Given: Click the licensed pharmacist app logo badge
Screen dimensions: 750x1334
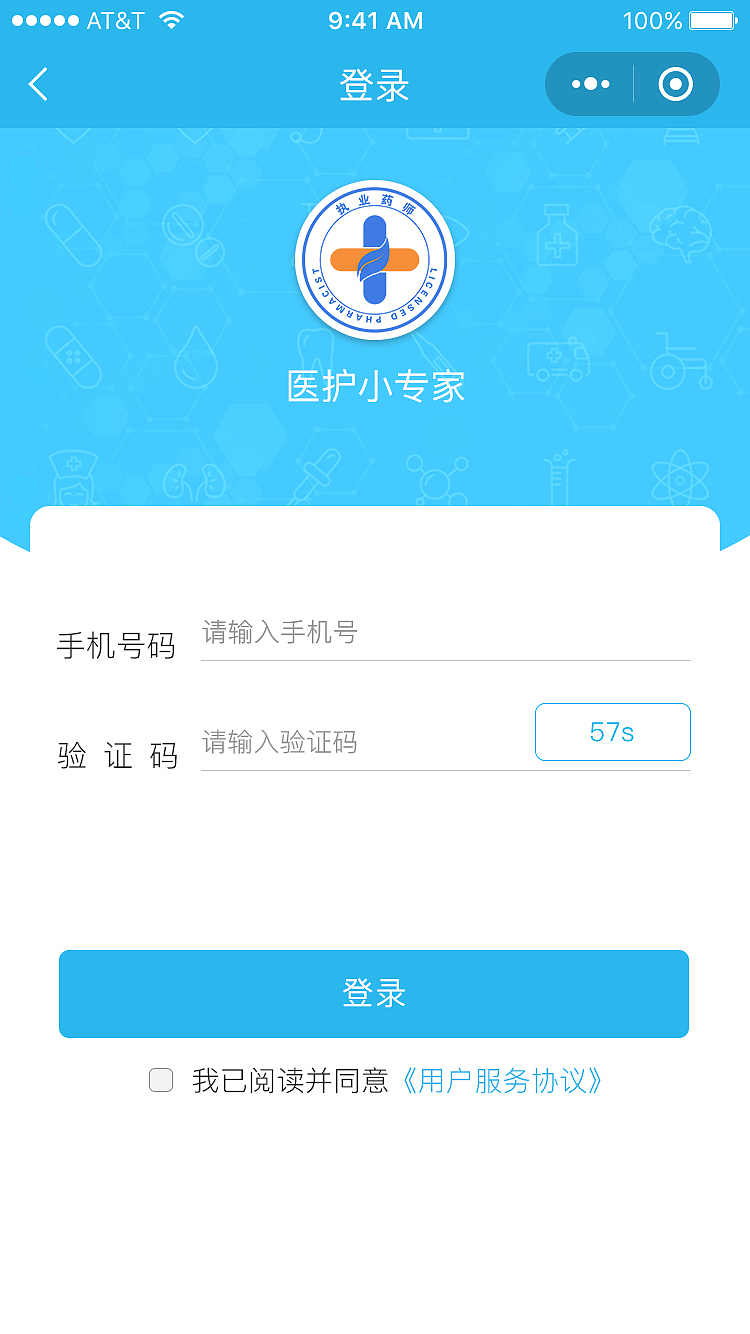Looking at the screenshot, I should pos(375,258).
